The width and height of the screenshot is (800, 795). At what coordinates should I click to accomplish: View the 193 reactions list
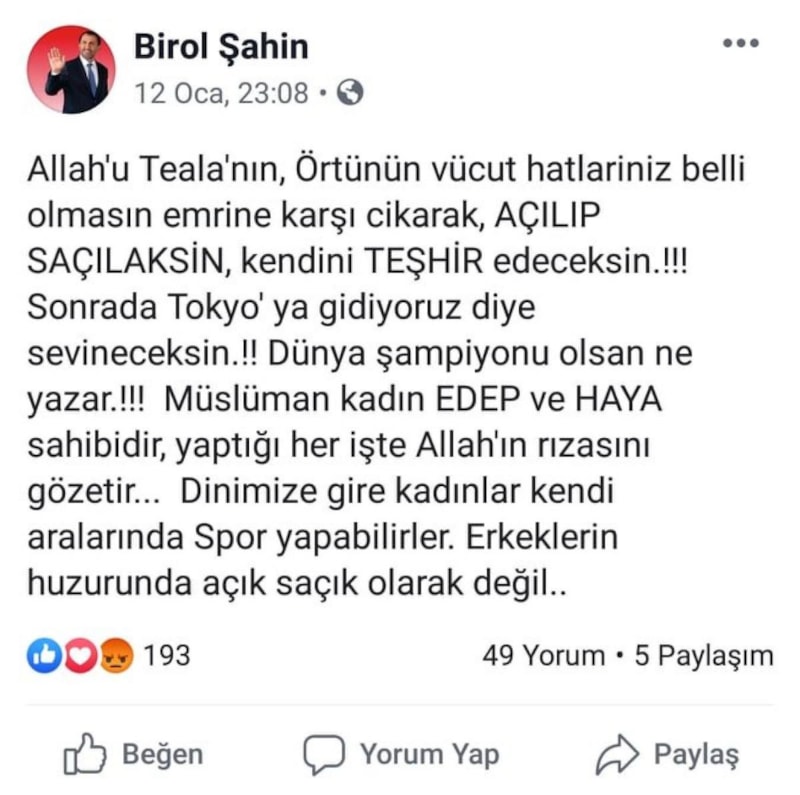[x=110, y=656]
